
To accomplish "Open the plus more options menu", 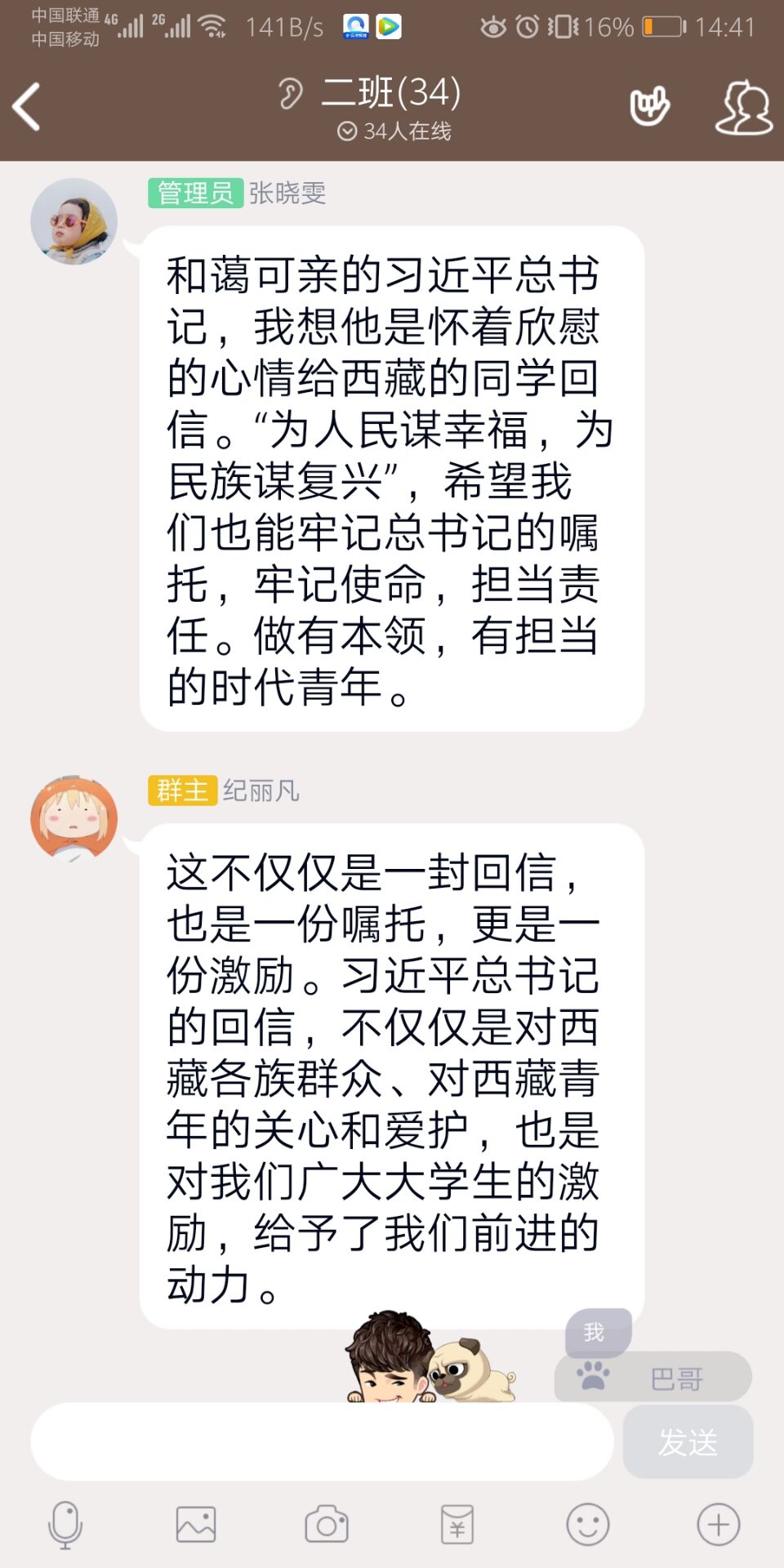I will pos(719,1525).
